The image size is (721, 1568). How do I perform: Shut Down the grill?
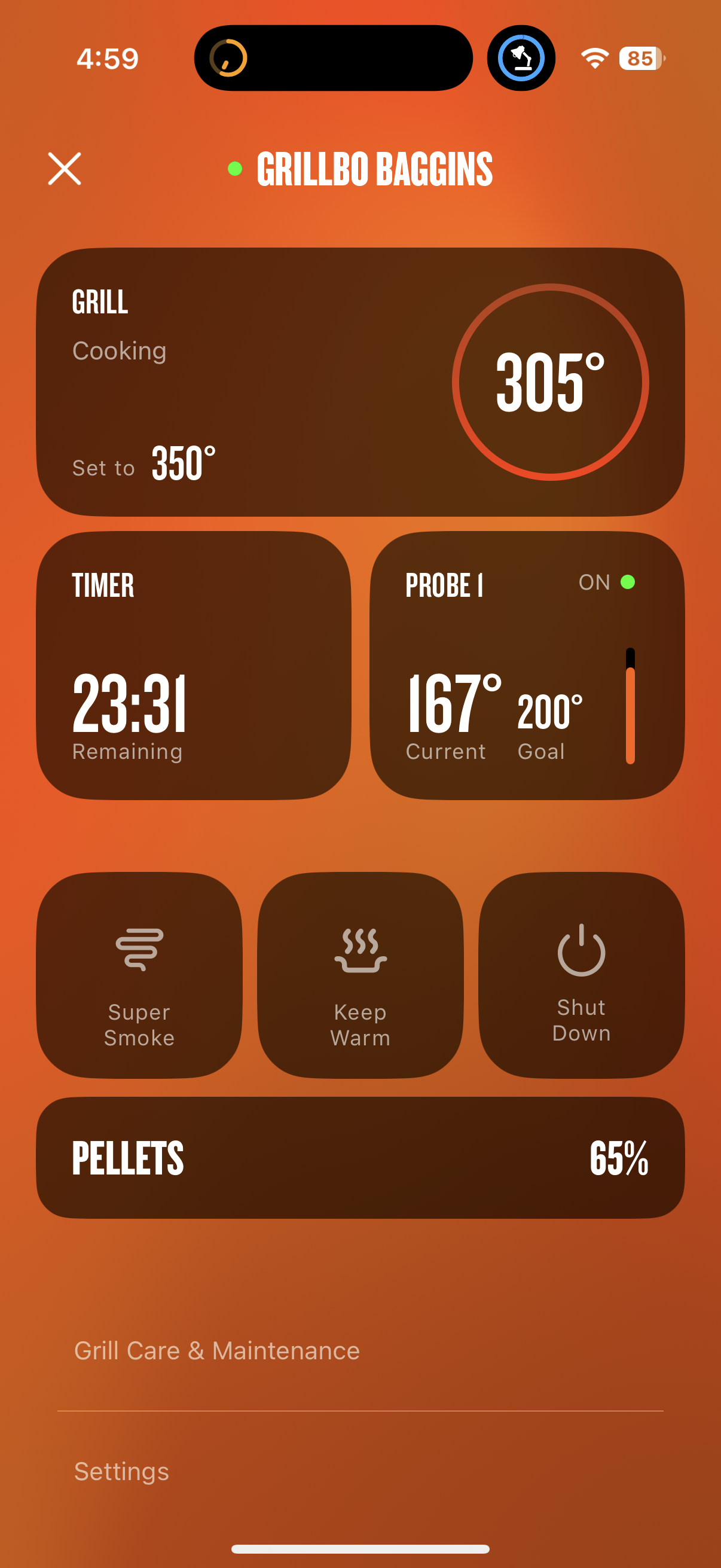coord(581,975)
